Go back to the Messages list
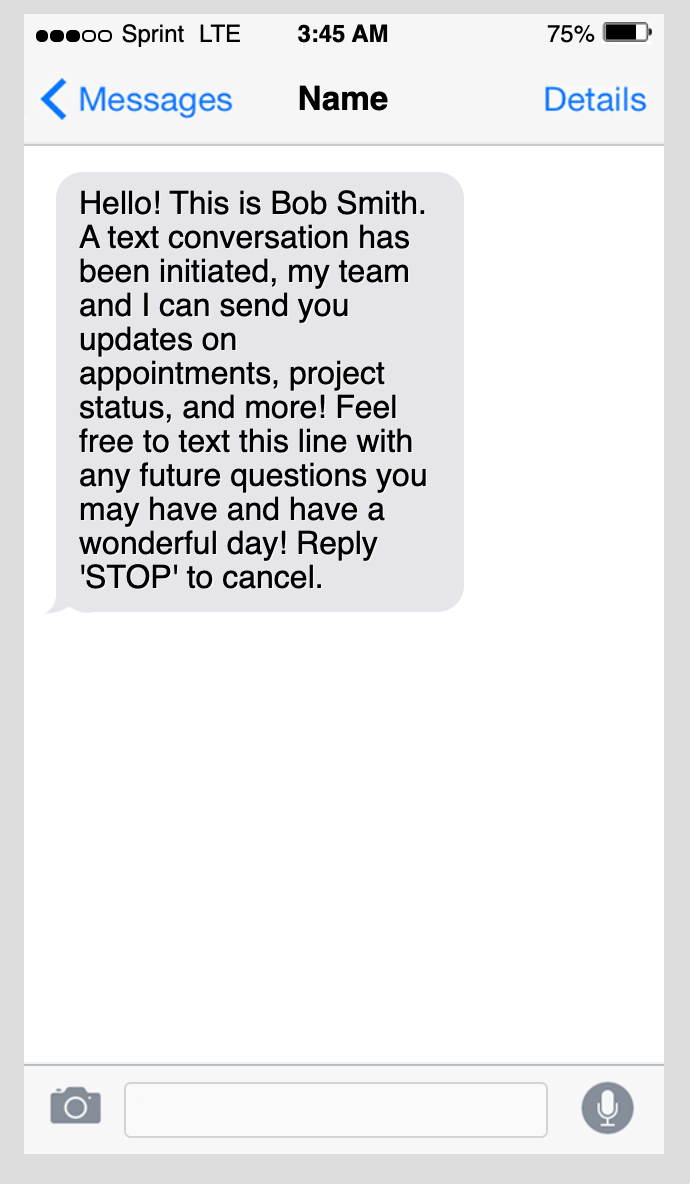This screenshot has height=1184, width=690. (136, 100)
